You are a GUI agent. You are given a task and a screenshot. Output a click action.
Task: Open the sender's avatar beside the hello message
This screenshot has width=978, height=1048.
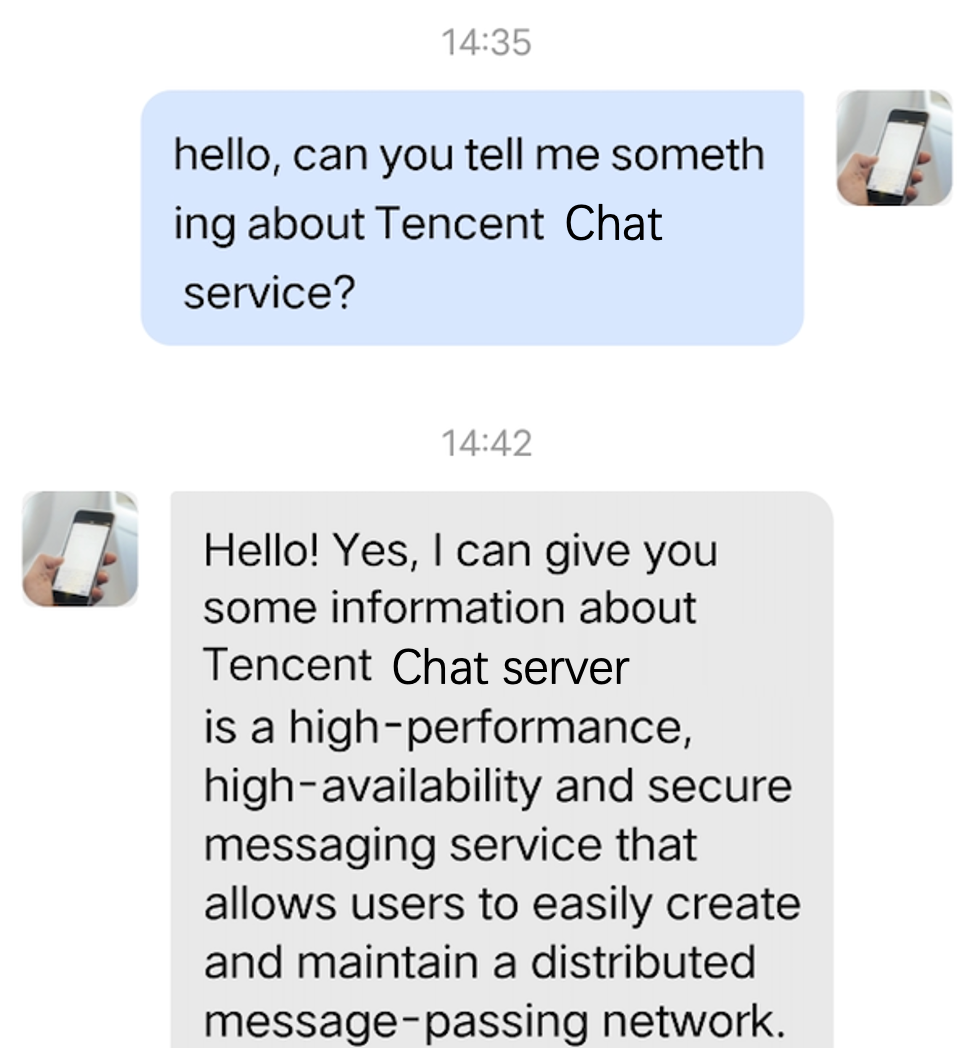tap(894, 148)
